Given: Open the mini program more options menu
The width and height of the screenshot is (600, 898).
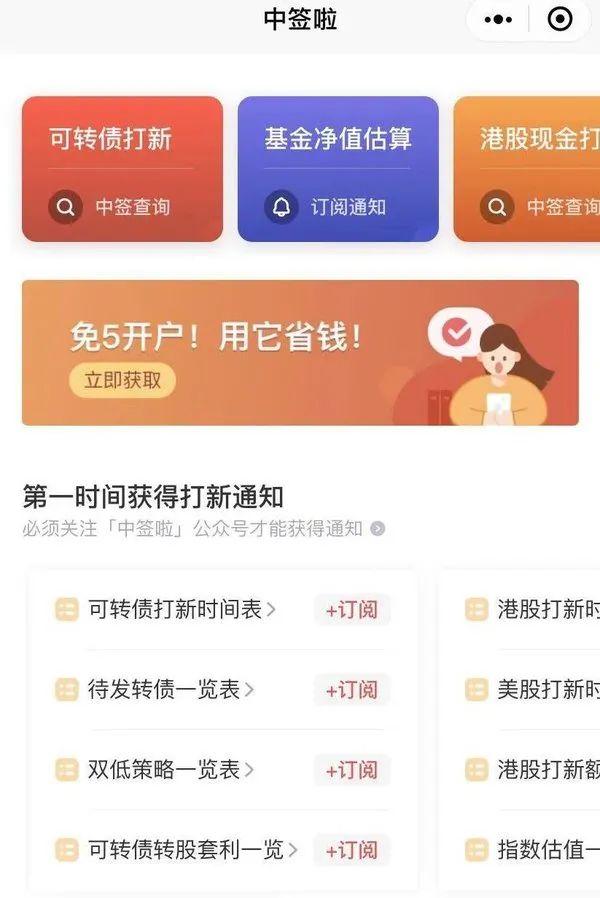Looking at the screenshot, I should [x=497, y=20].
